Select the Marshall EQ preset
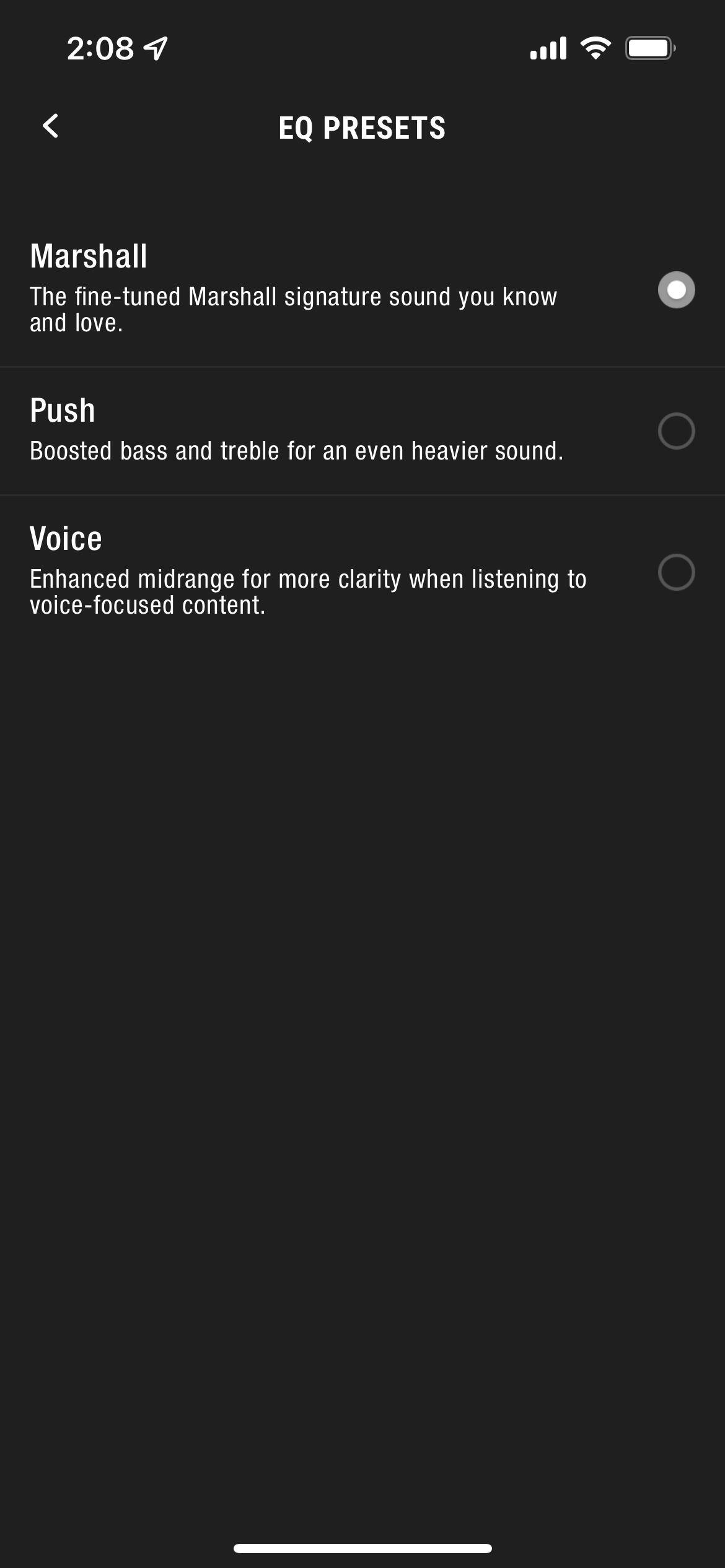Image resolution: width=725 pixels, height=1568 pixels. tap(676, 290)
